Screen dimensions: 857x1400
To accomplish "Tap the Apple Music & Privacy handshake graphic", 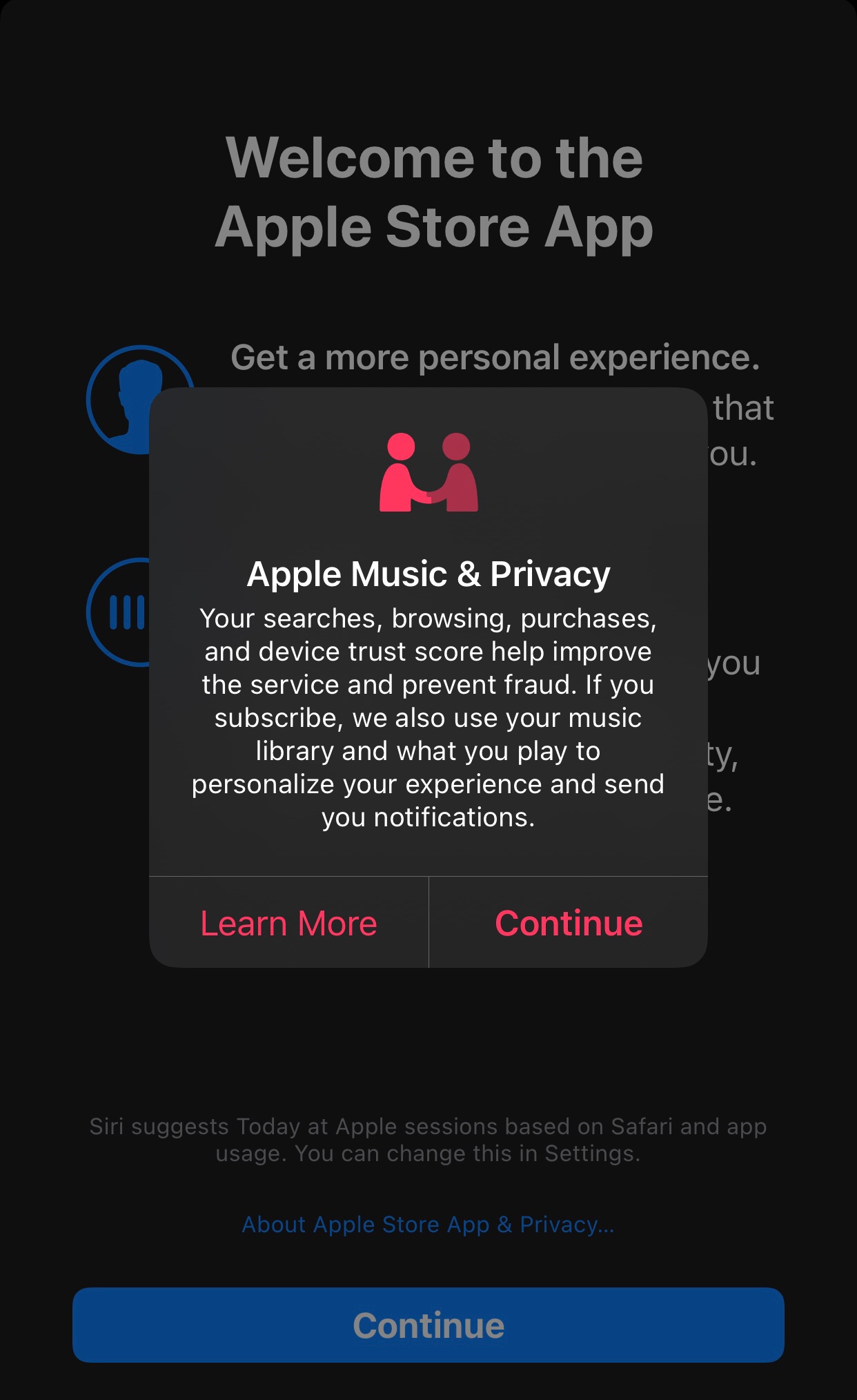I will tap(428, 473).
